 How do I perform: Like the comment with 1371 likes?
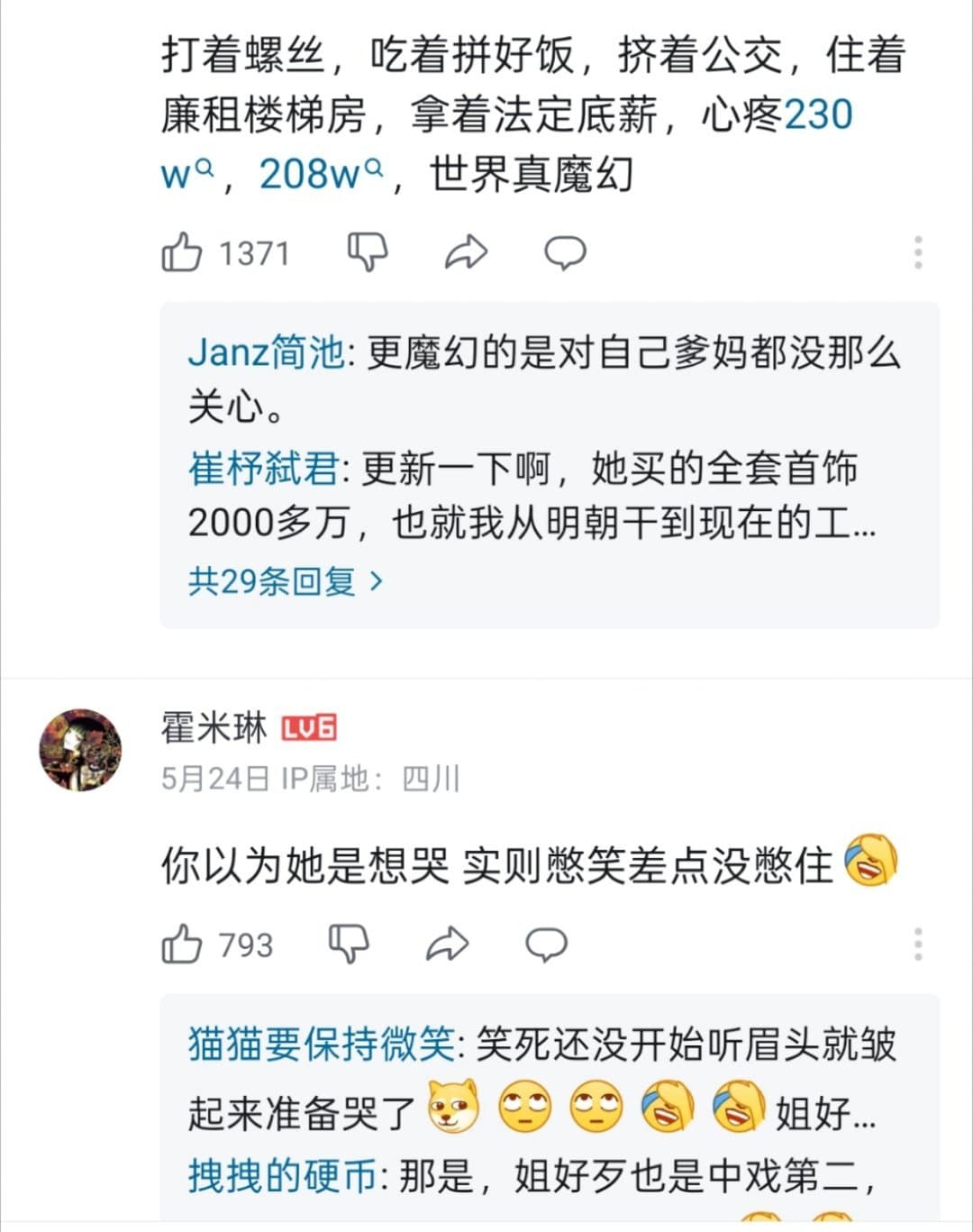(182, 253)
